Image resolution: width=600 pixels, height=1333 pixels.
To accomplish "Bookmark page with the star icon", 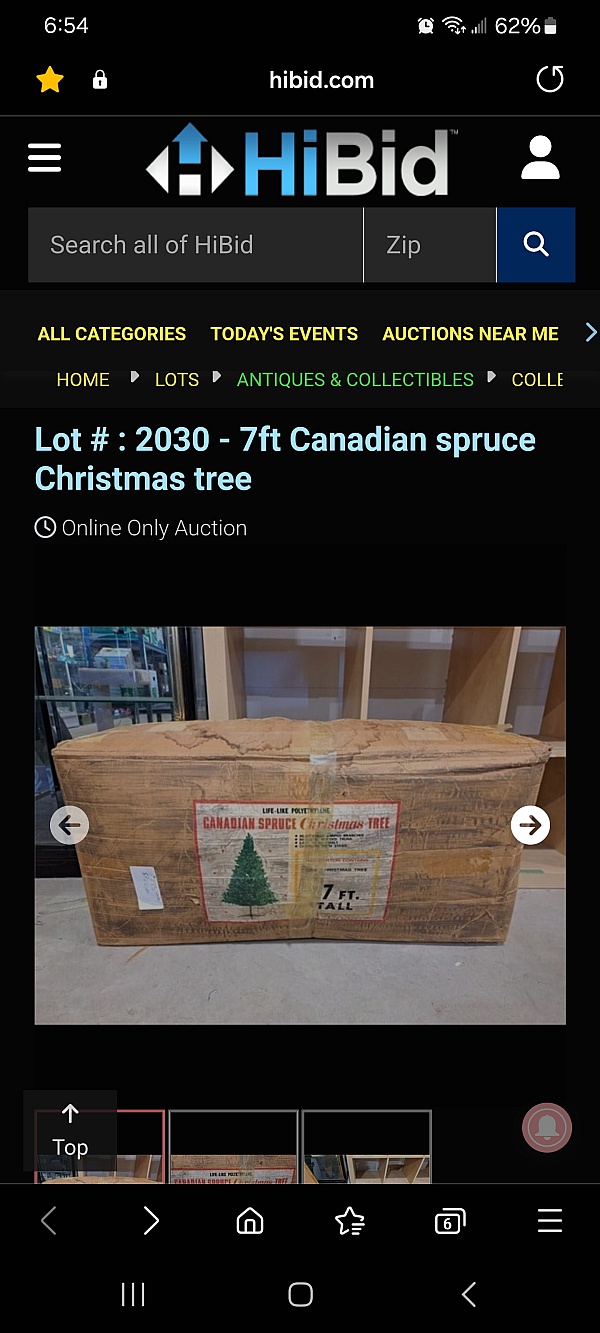I will 49,80.
